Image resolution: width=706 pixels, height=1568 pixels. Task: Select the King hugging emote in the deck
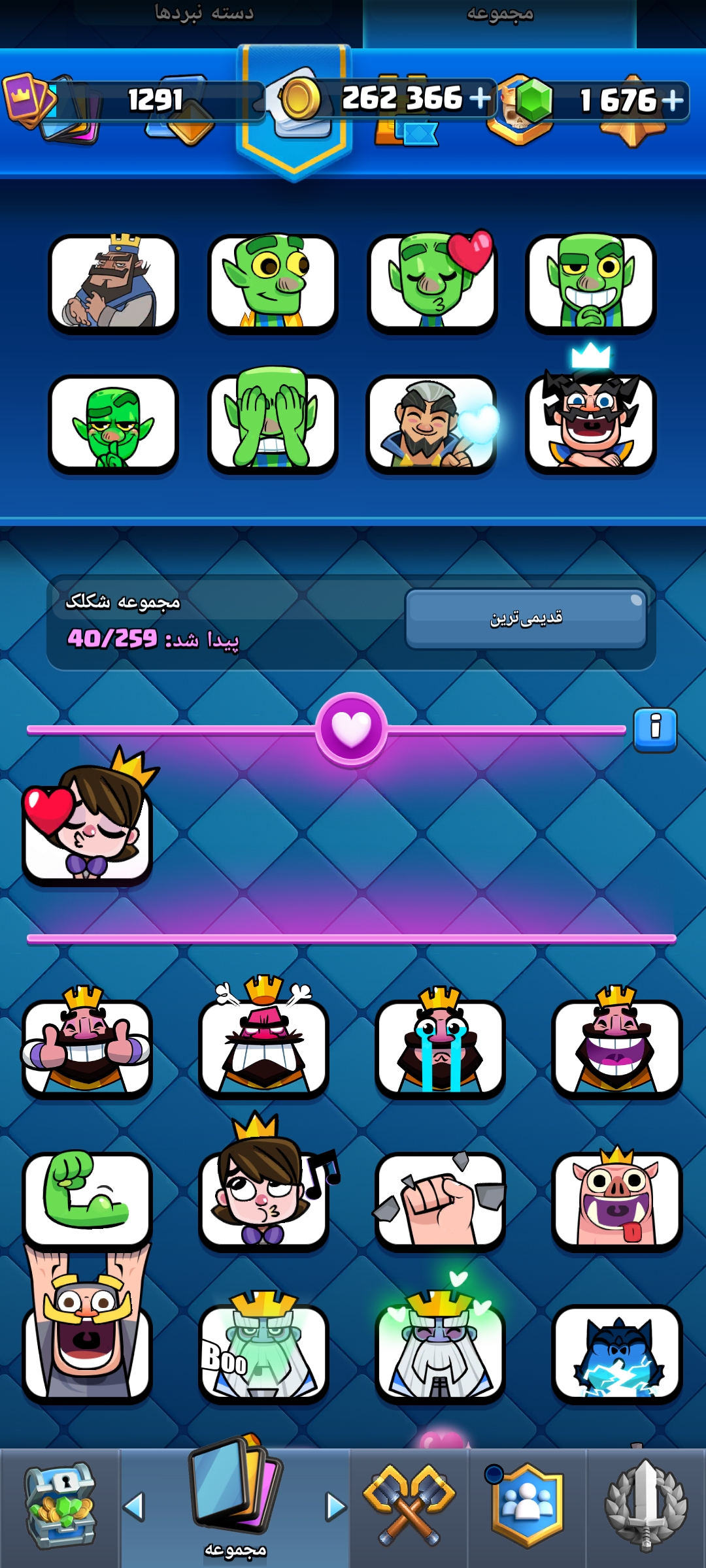(x=113, y=283)
